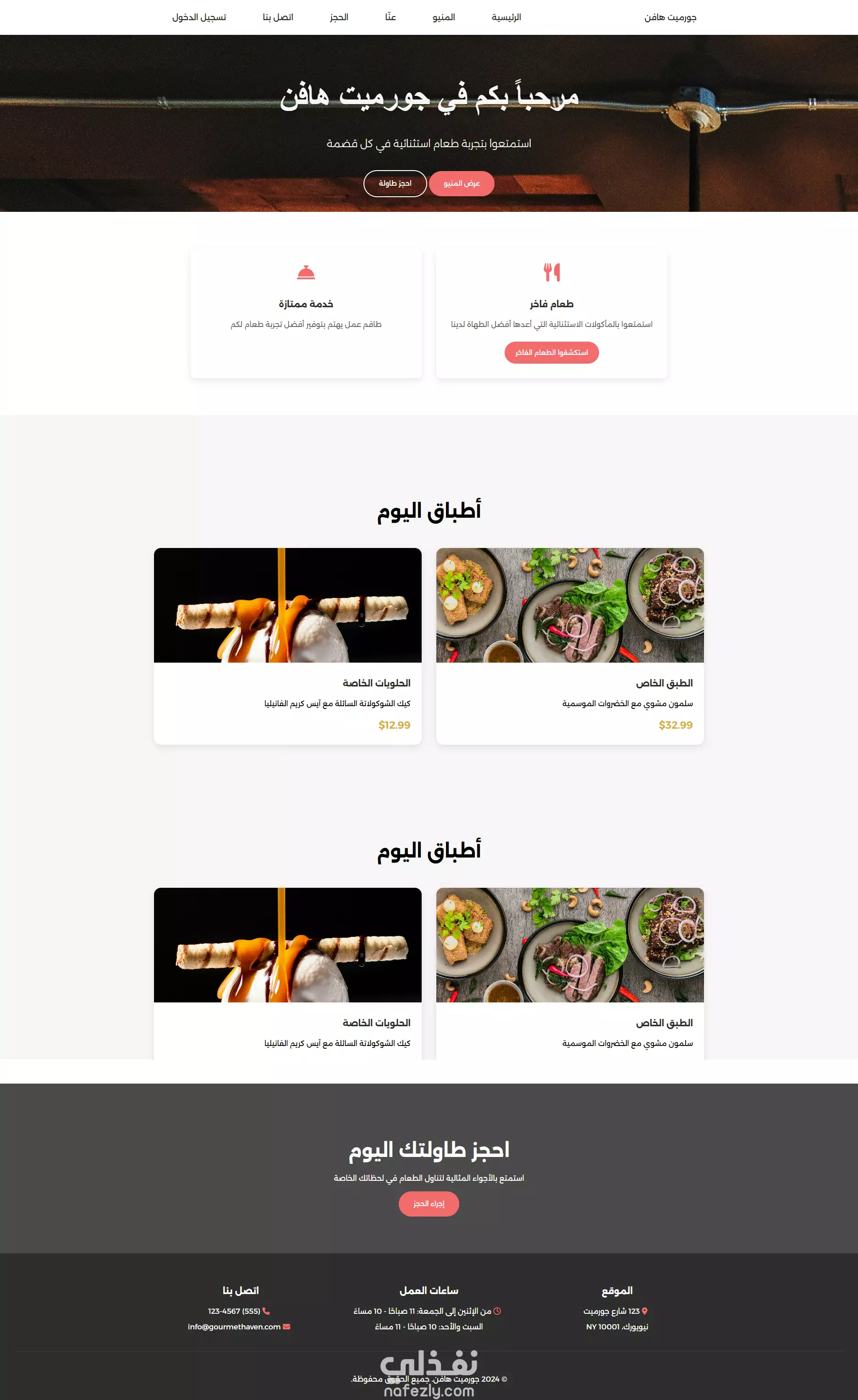Tap the إجراء الحجز button
Viewport: 858px width, 1400px height.
429,1203
